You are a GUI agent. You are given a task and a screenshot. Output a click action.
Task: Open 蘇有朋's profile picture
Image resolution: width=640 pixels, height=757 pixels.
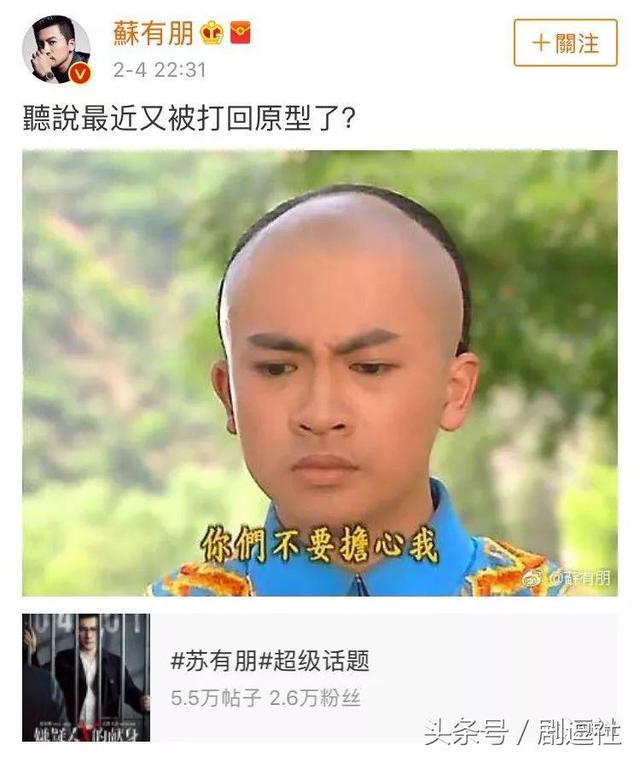pos(55,49)
